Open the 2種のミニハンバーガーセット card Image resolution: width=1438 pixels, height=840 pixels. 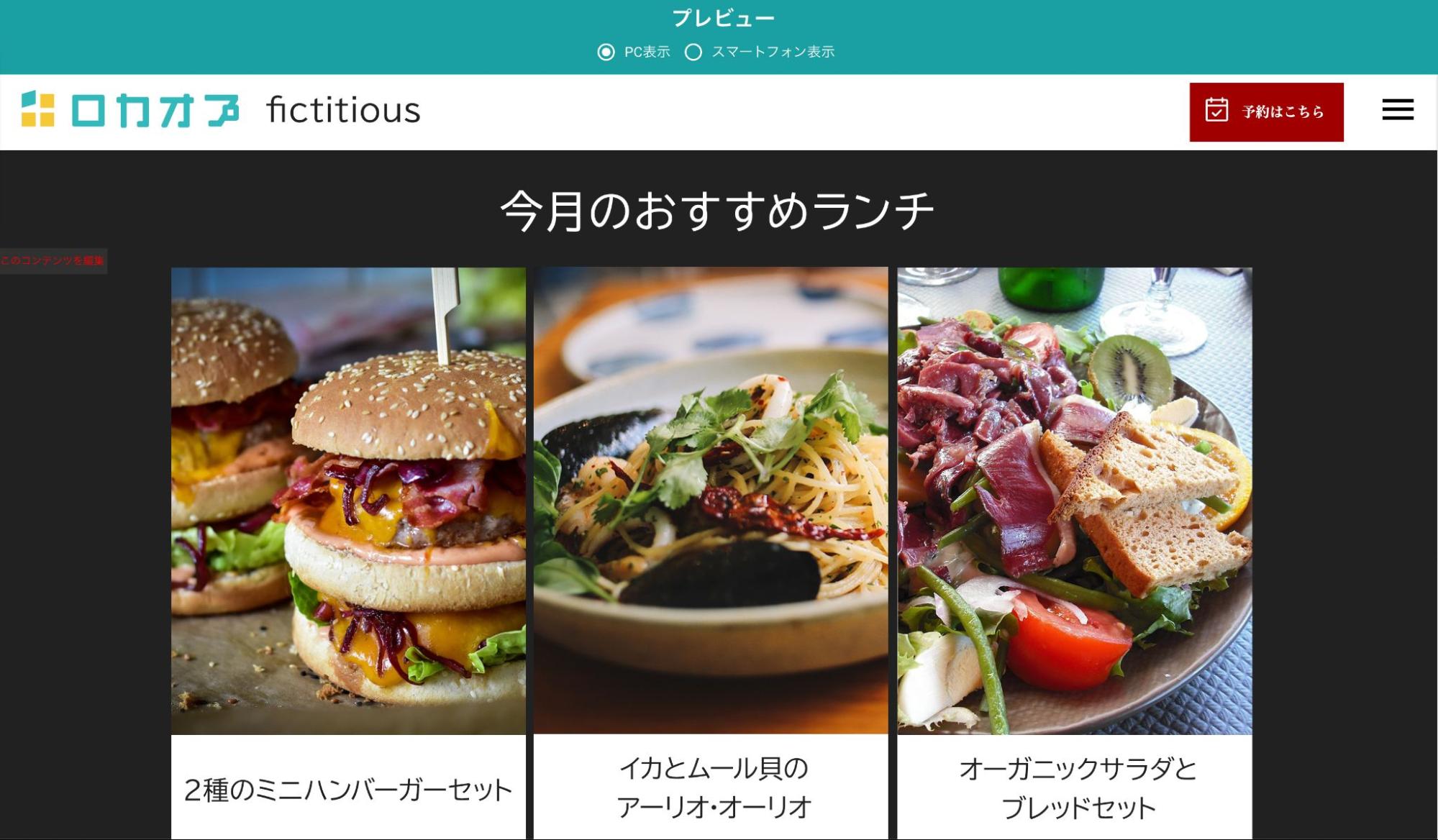(348, 547)
